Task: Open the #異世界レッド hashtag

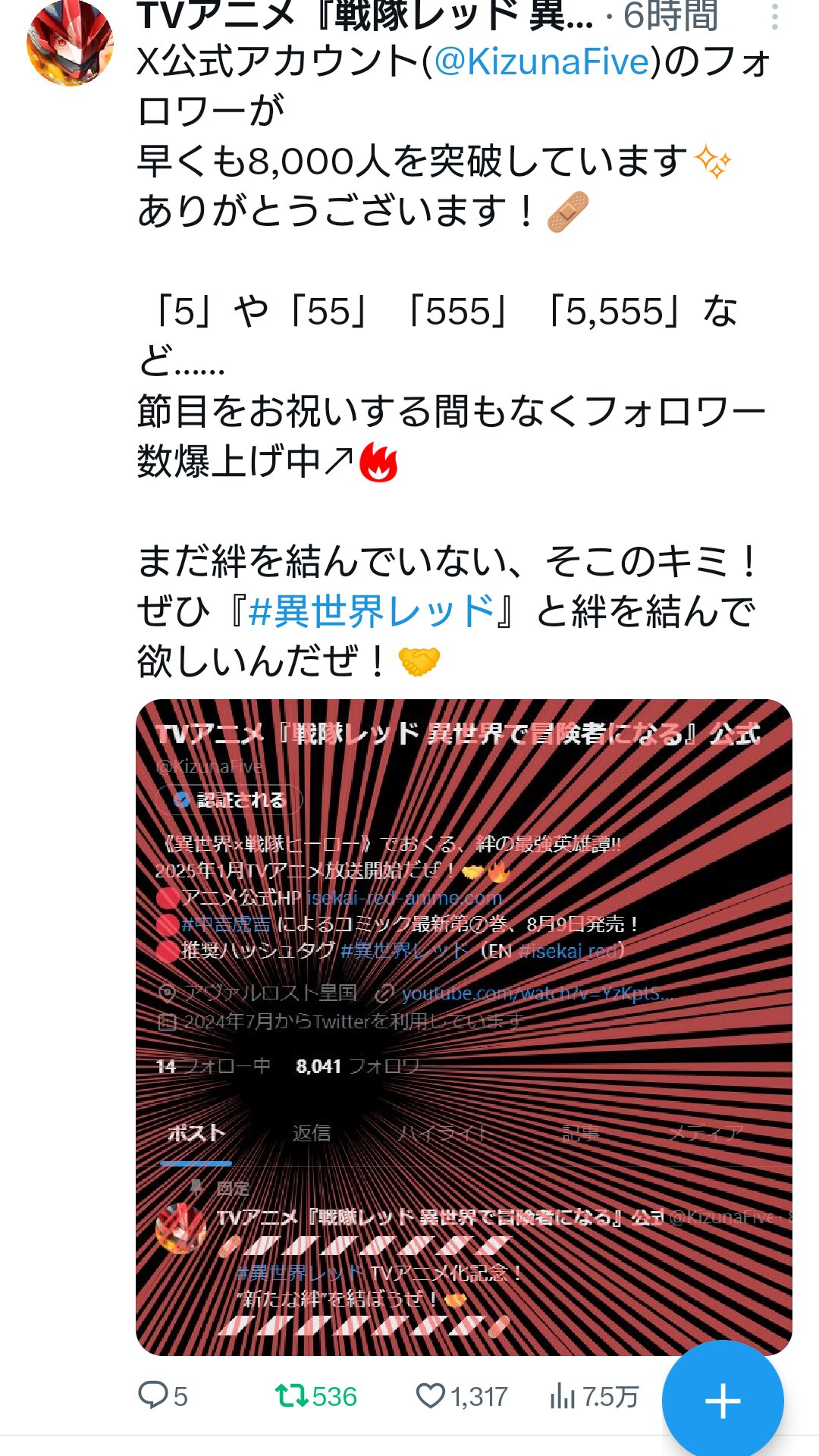Action: point(372,611)
